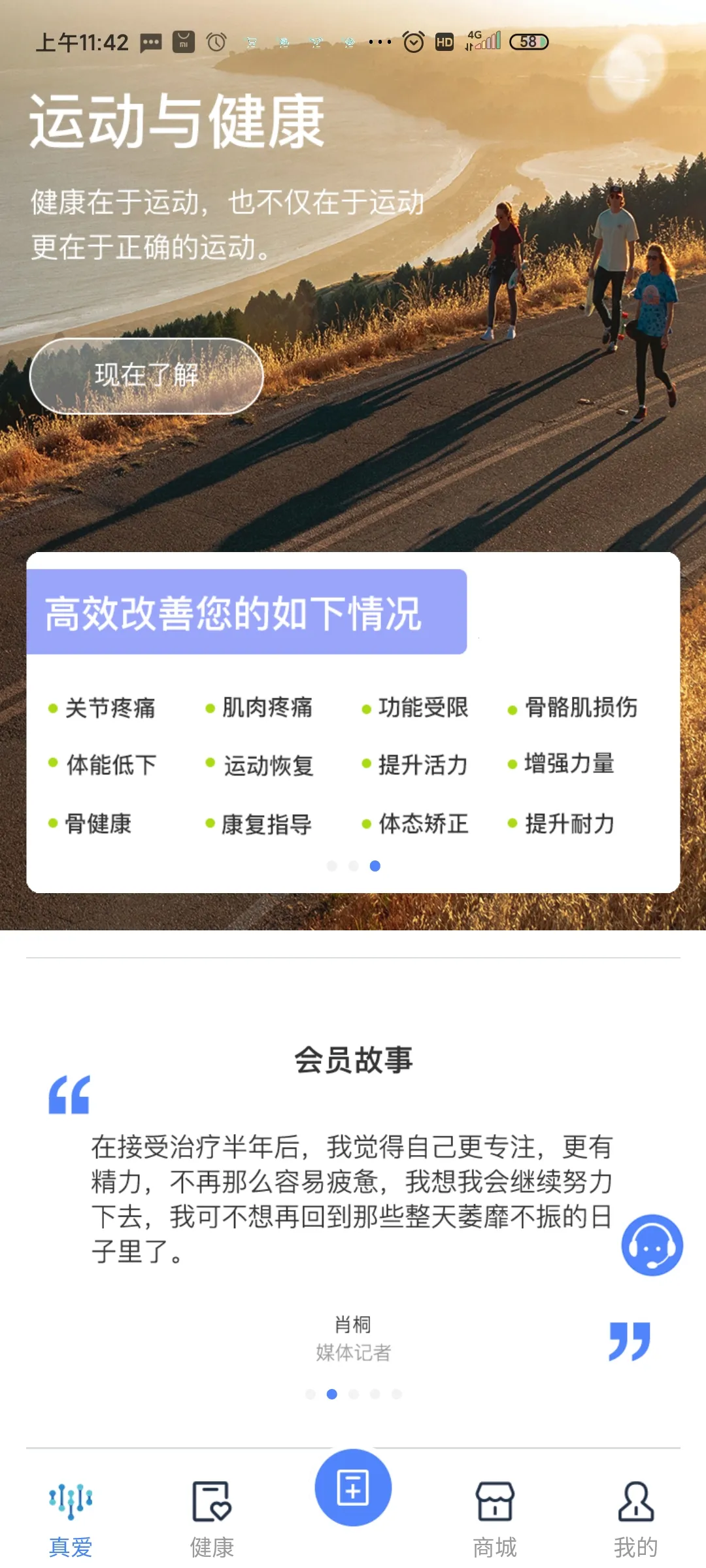Viewport: 706px width, 1568px height.
Task: Select the 增强力量 condition item
Action: click(x=571, y=766)
